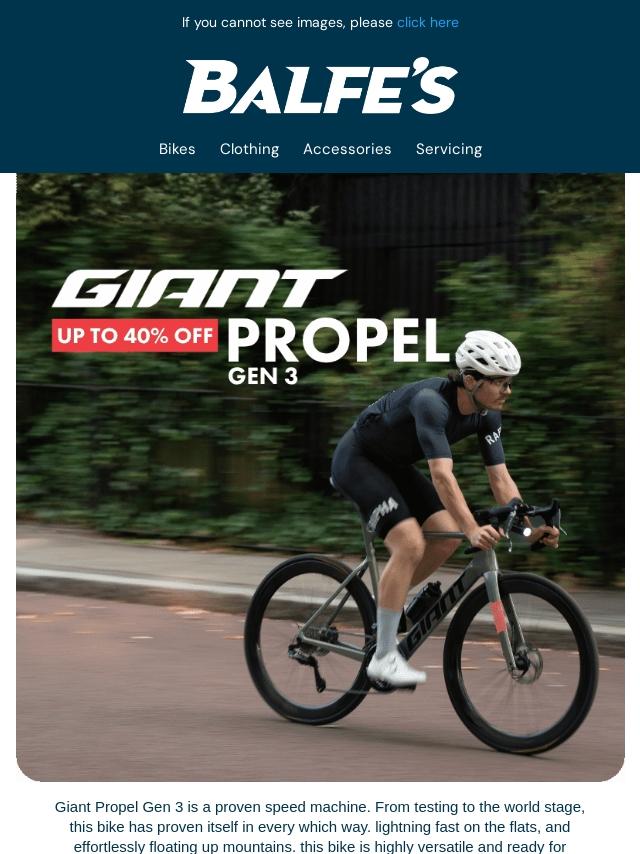Go to Accessories section
Viewport: 640px width, 854px height.
347,149
